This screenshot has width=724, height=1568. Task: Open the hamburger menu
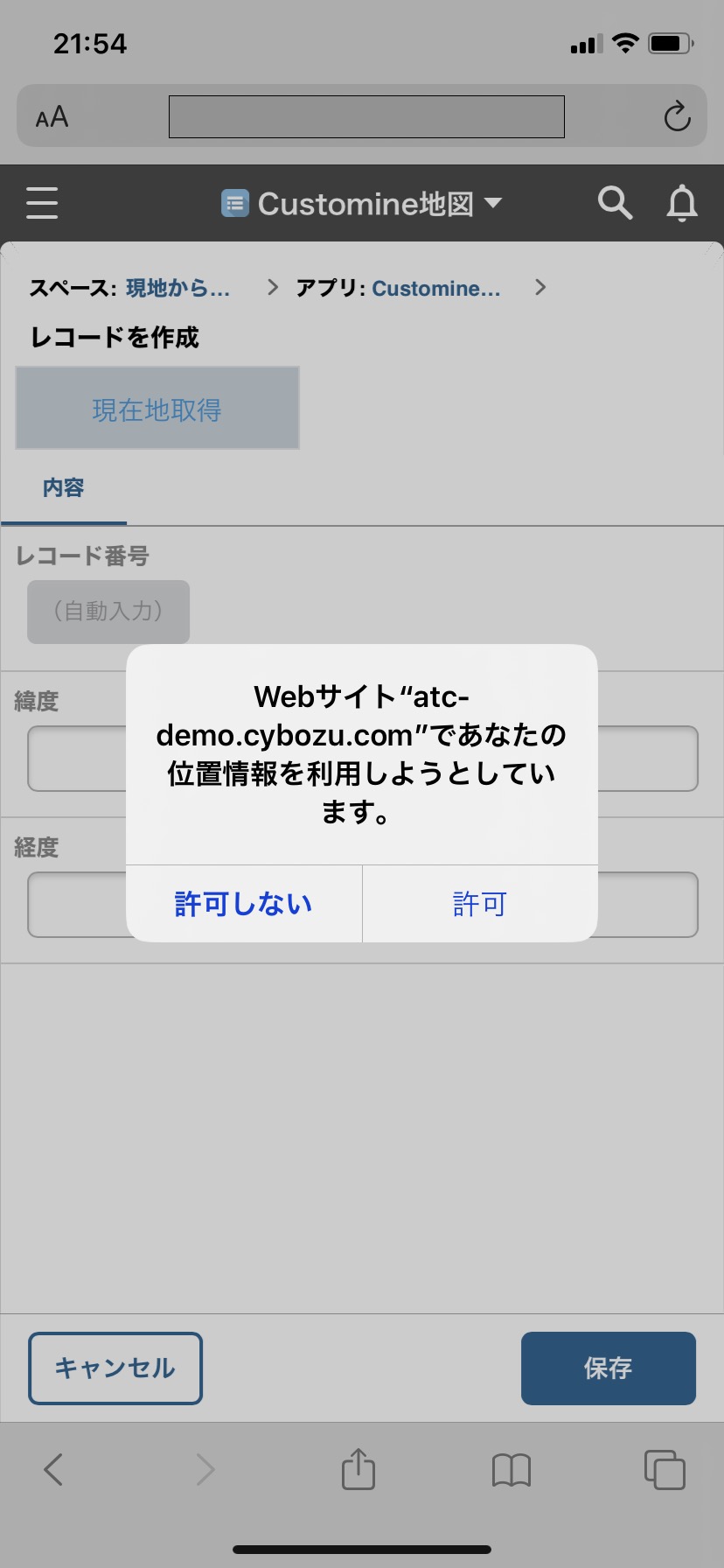42,203
